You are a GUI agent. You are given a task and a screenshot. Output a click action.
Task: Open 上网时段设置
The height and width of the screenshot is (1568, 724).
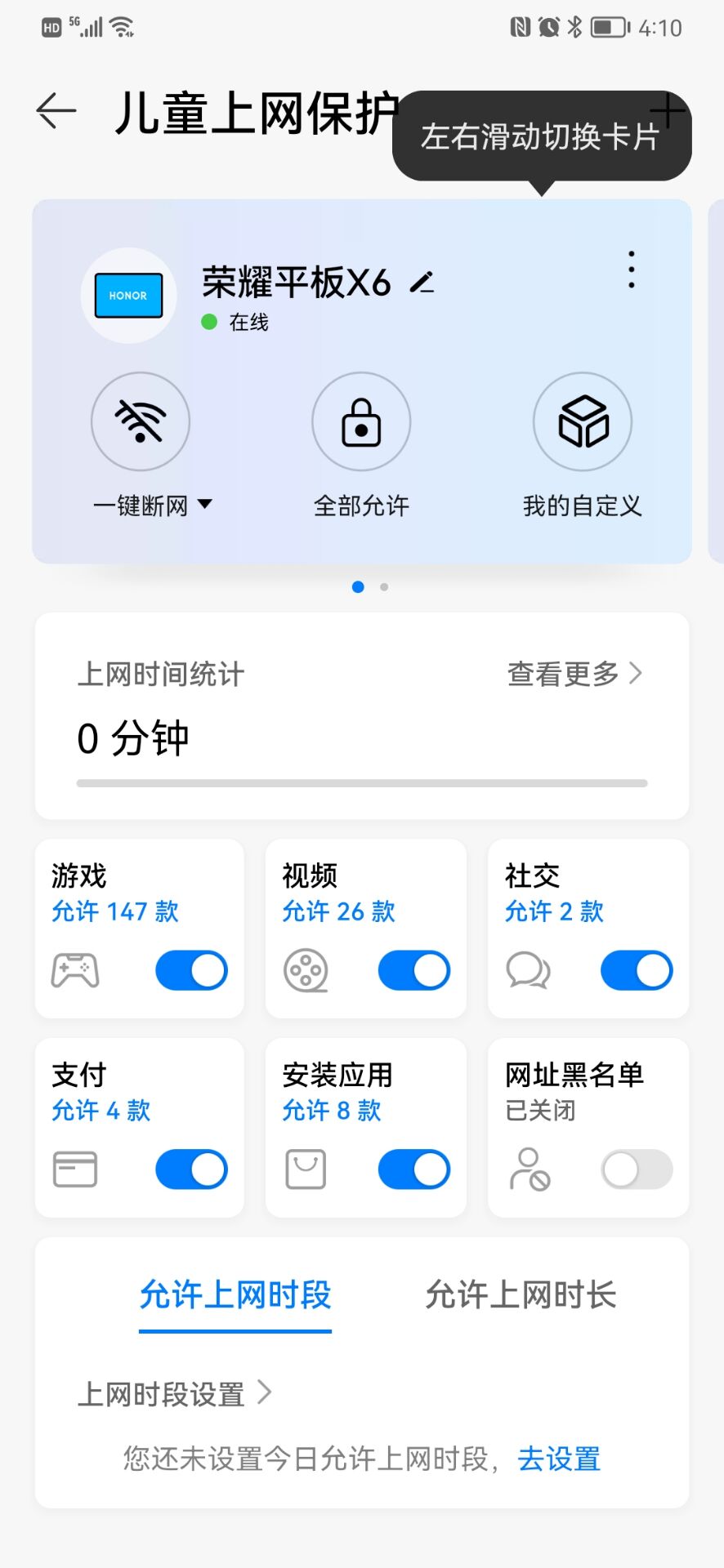point(174,1393)
